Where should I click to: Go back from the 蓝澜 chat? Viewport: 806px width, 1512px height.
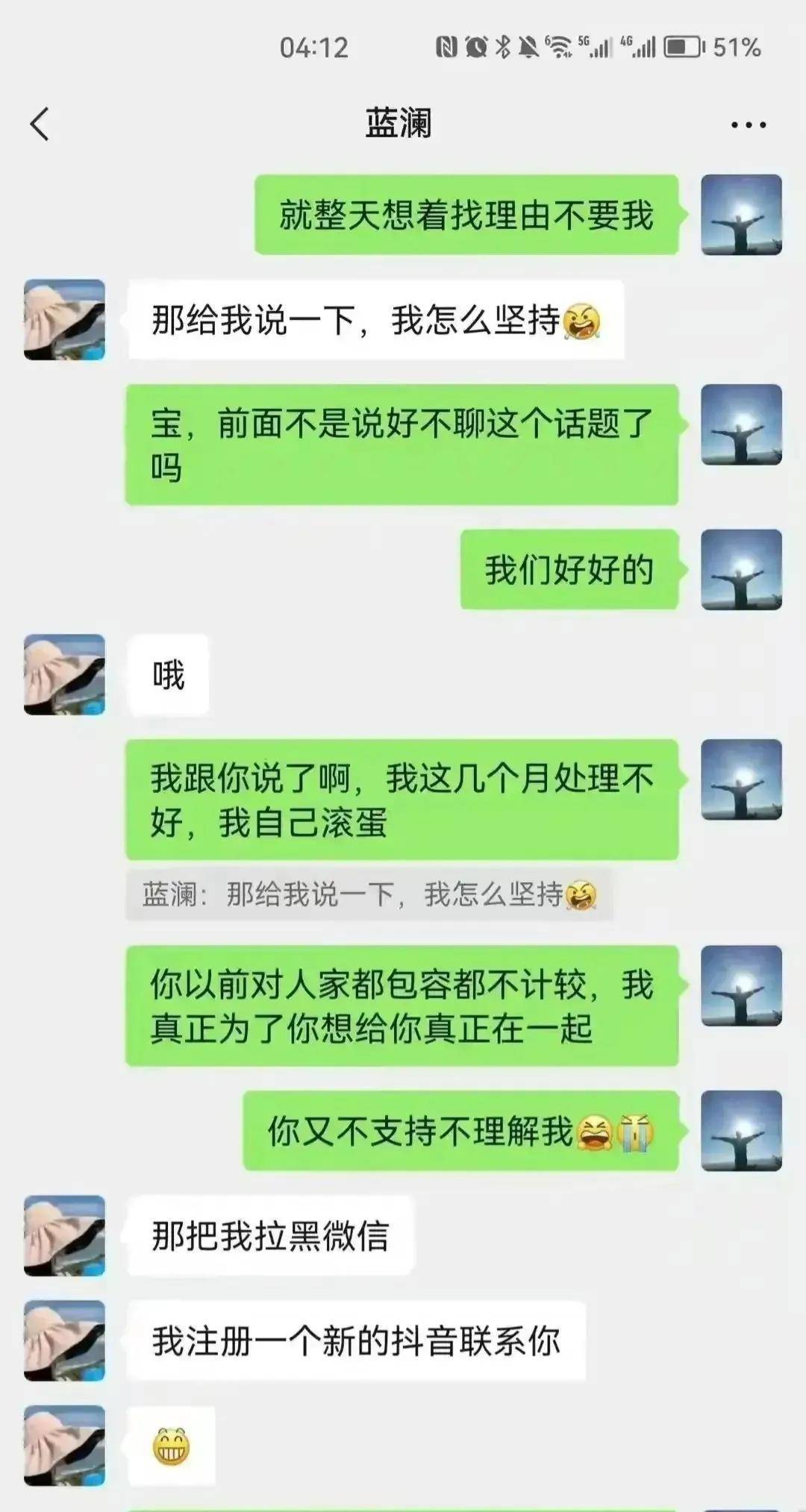40,124
